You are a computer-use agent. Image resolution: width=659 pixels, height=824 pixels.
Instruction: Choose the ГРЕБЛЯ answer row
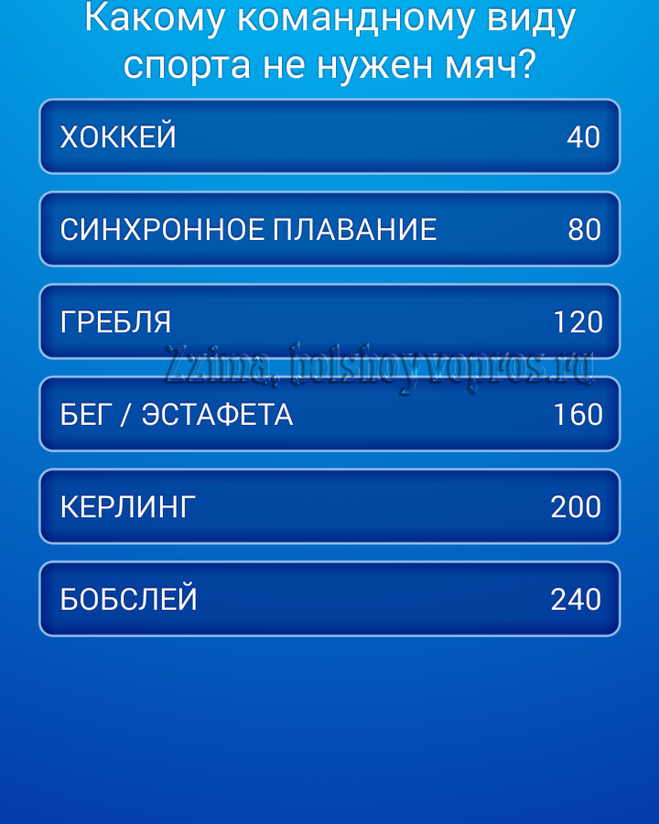pos(329,322)
